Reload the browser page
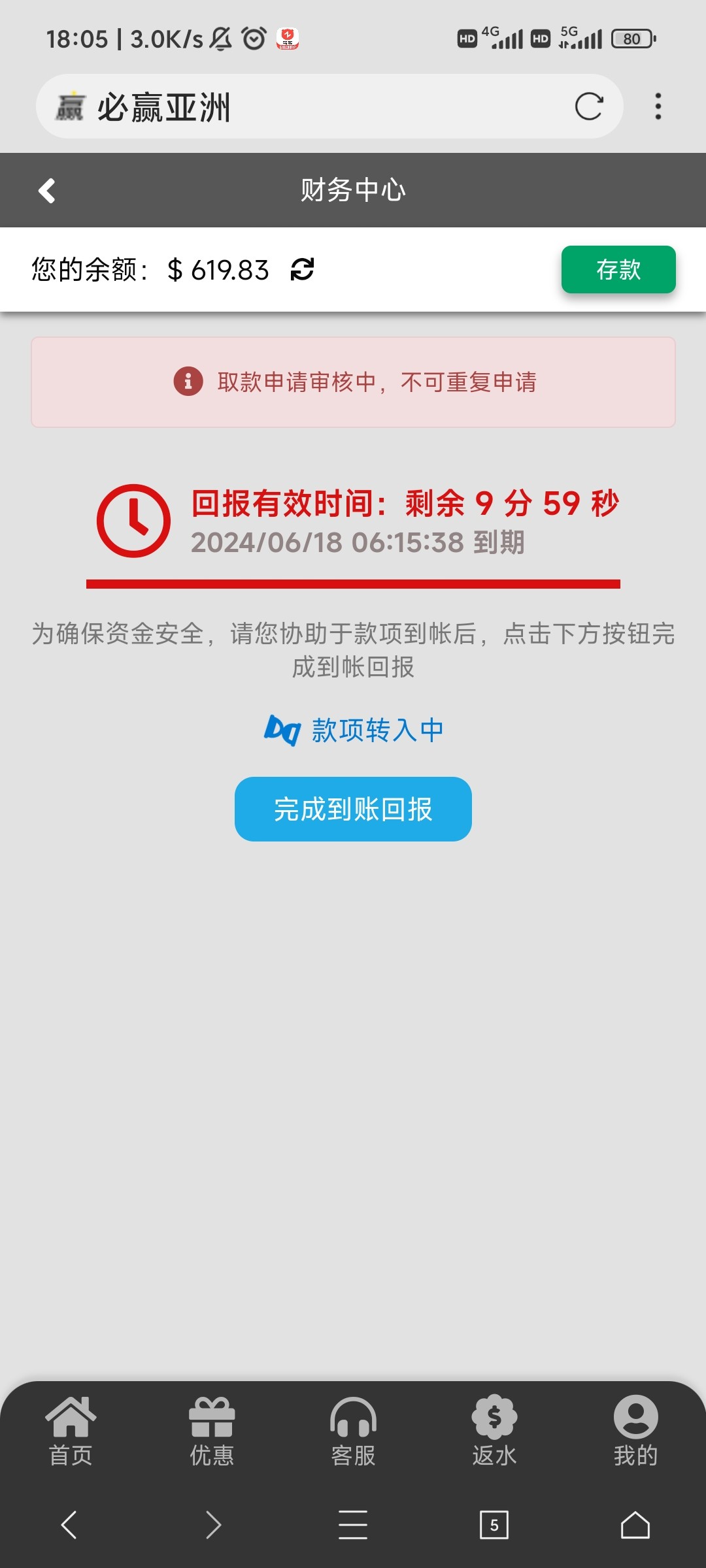 (588, 106)
